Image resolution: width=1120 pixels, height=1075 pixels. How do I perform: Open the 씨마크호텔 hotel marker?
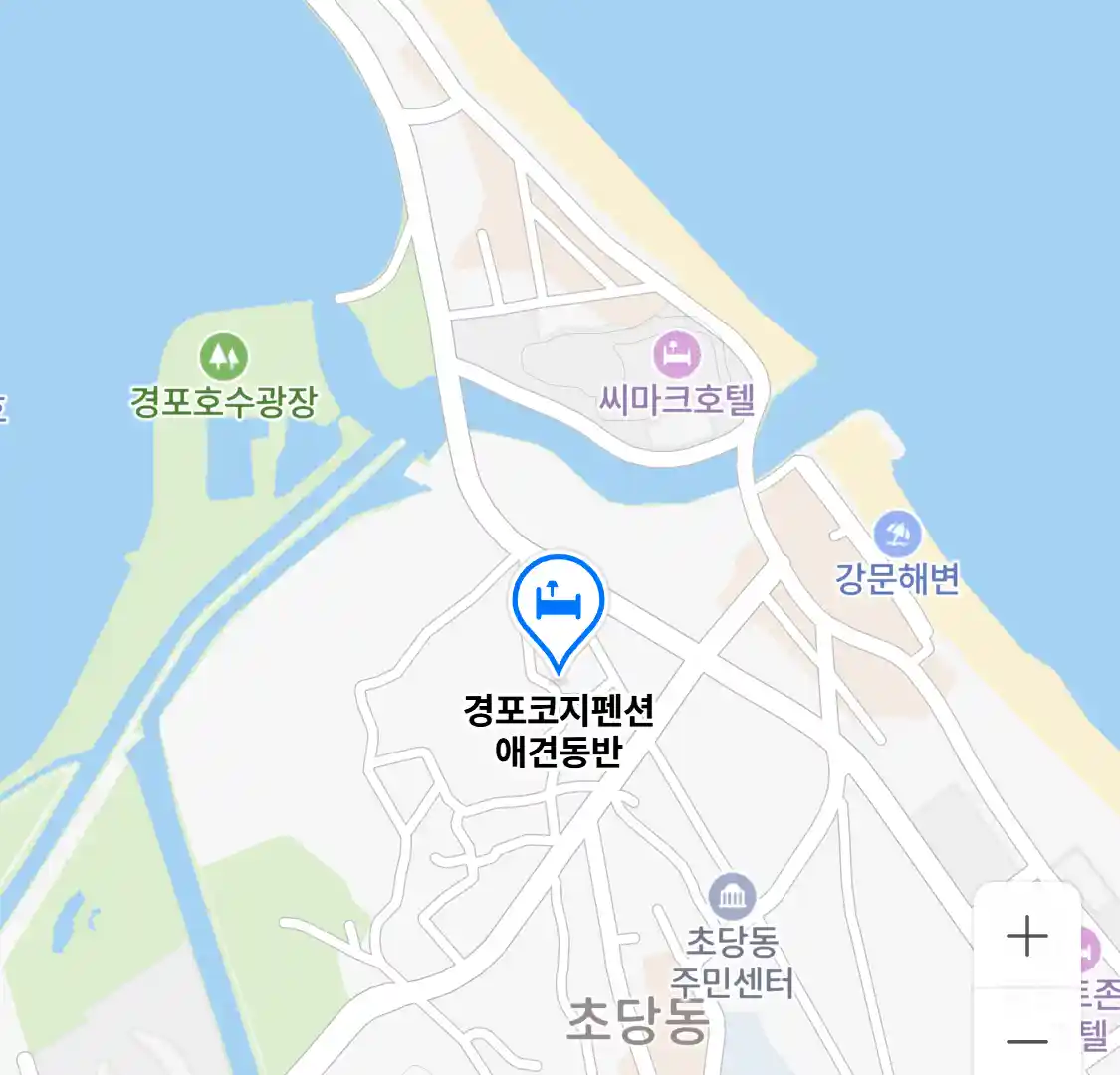click(x=677, y=355)
